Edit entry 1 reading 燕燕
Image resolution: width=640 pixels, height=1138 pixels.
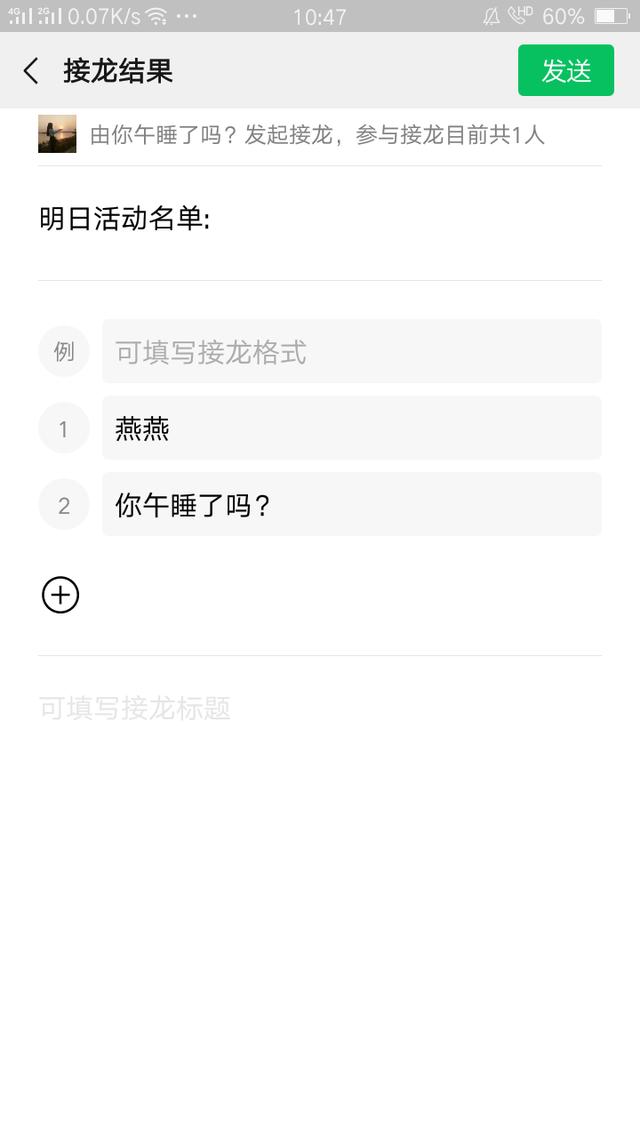tap(351, 429)
